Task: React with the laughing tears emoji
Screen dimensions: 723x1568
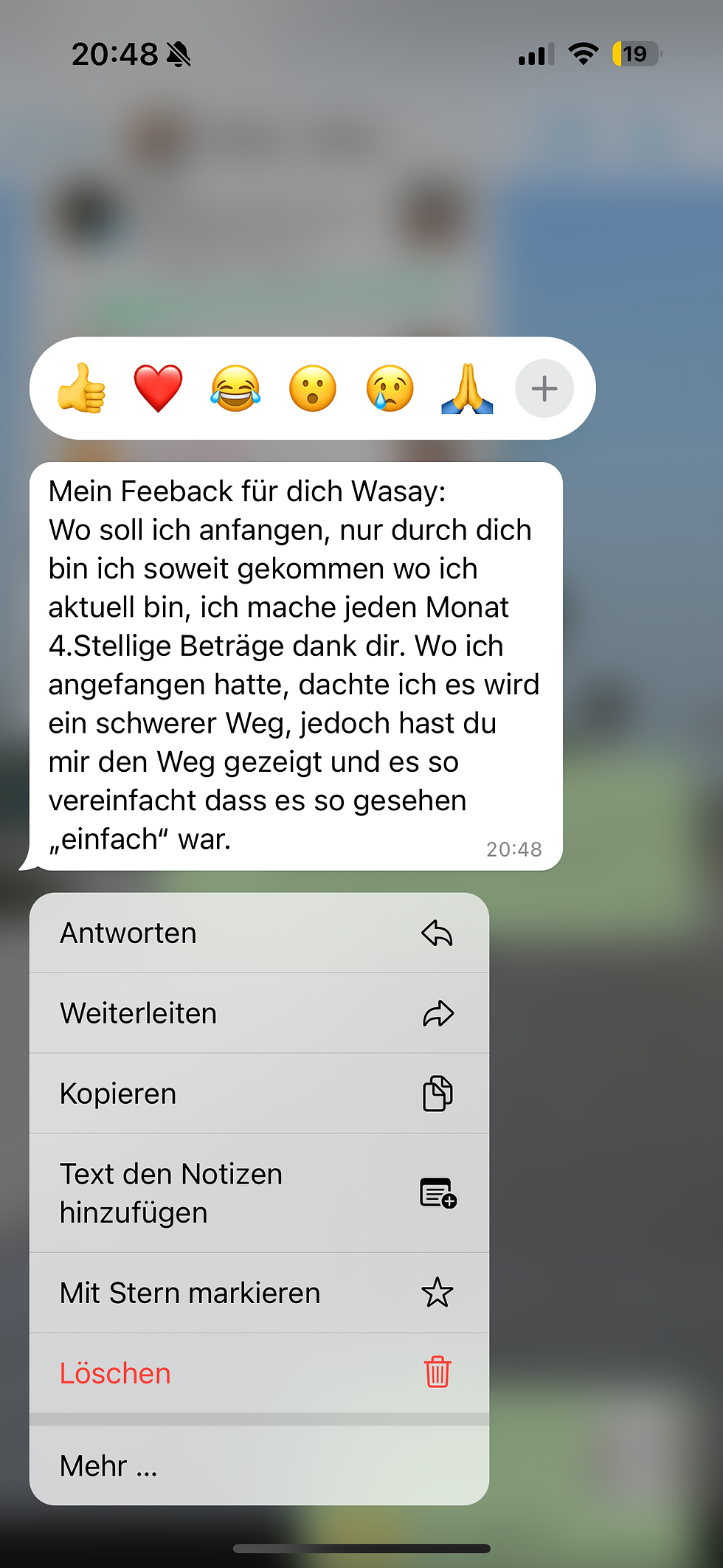Action: (x=235, y=388)
